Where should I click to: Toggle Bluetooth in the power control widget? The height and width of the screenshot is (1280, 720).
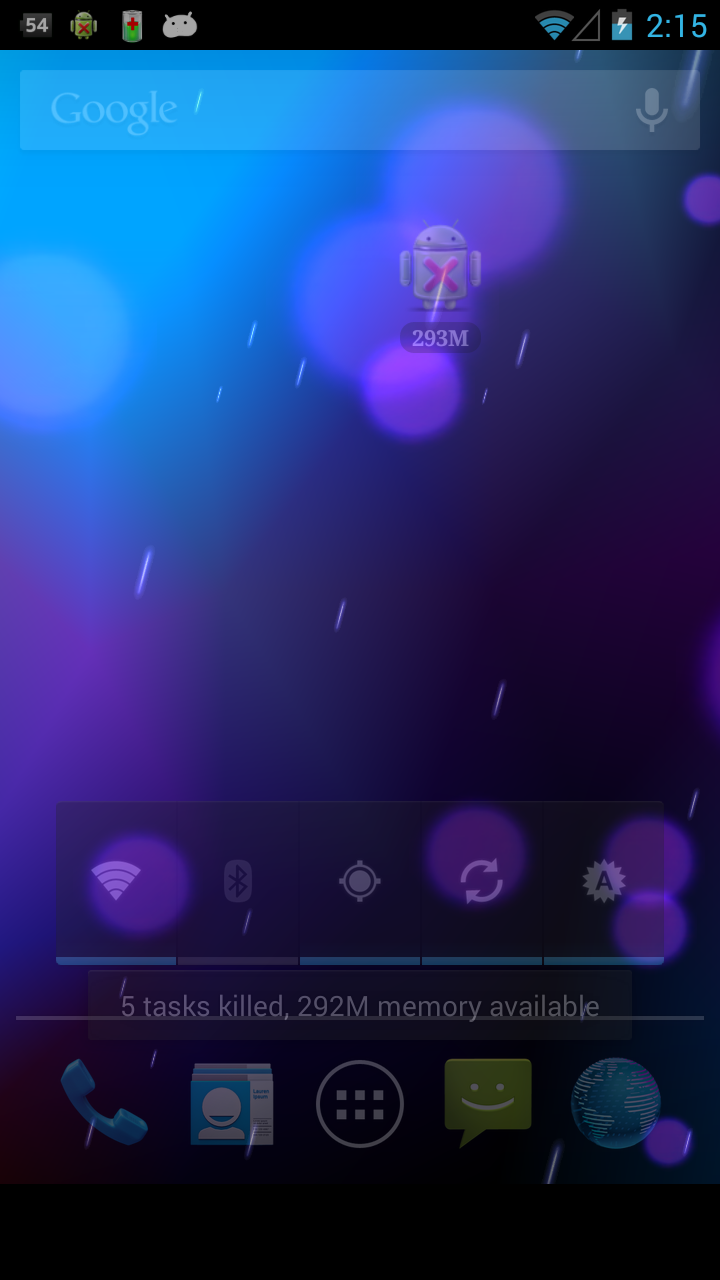(238, 880)
